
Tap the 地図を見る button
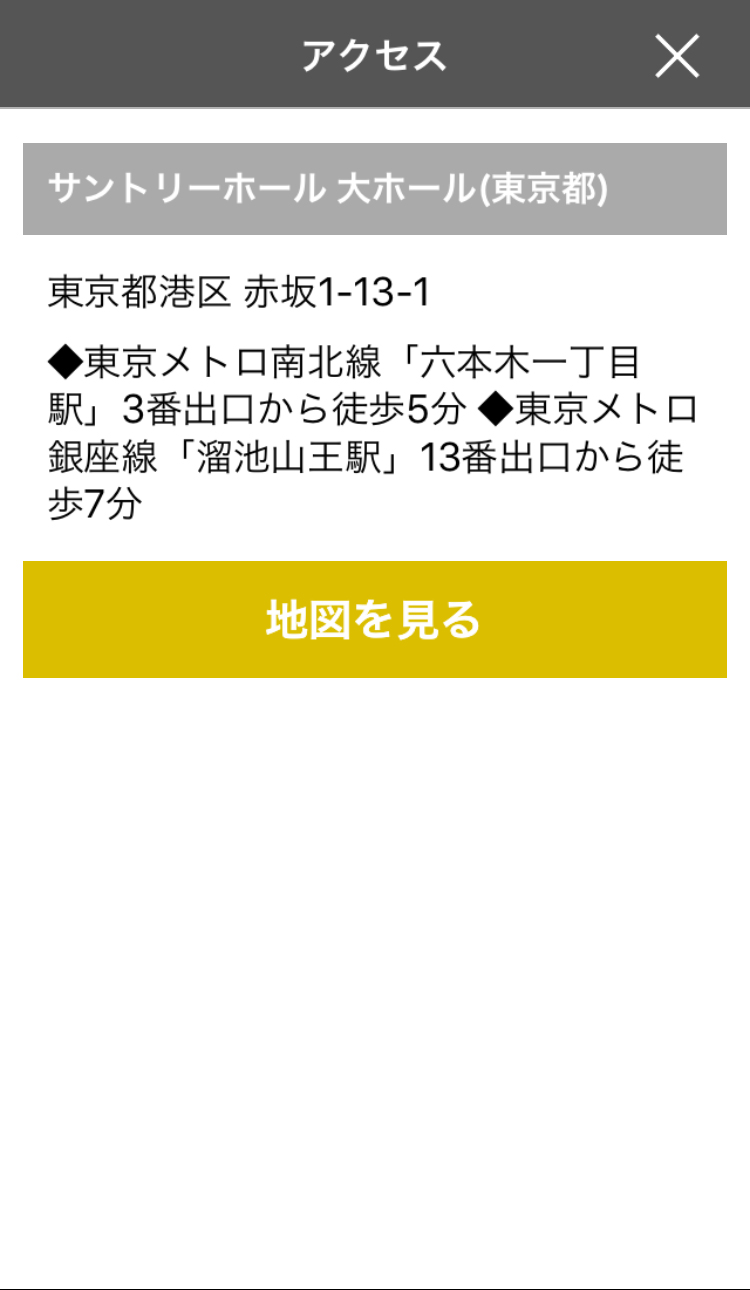tap(375, 619)
